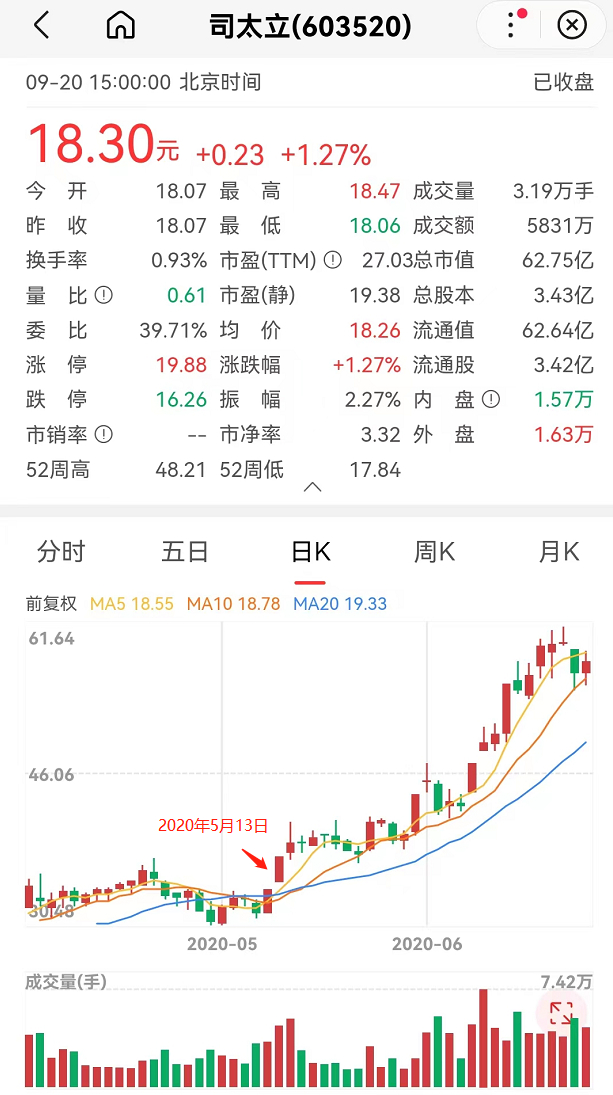Go back using the top-left arrow
Screen dimensions: 613x1095
[x=41, y=25]
